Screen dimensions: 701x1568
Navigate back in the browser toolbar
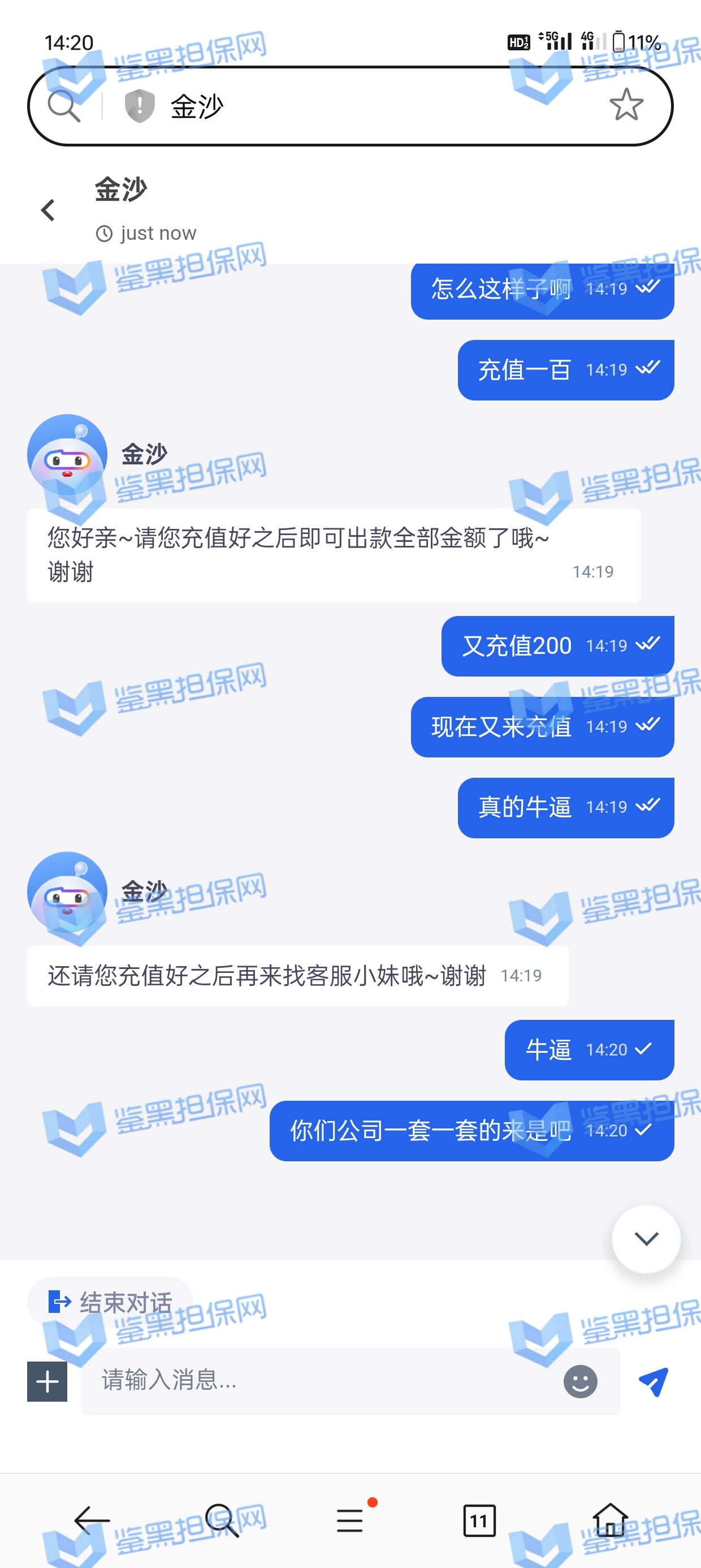(91, 1520)
